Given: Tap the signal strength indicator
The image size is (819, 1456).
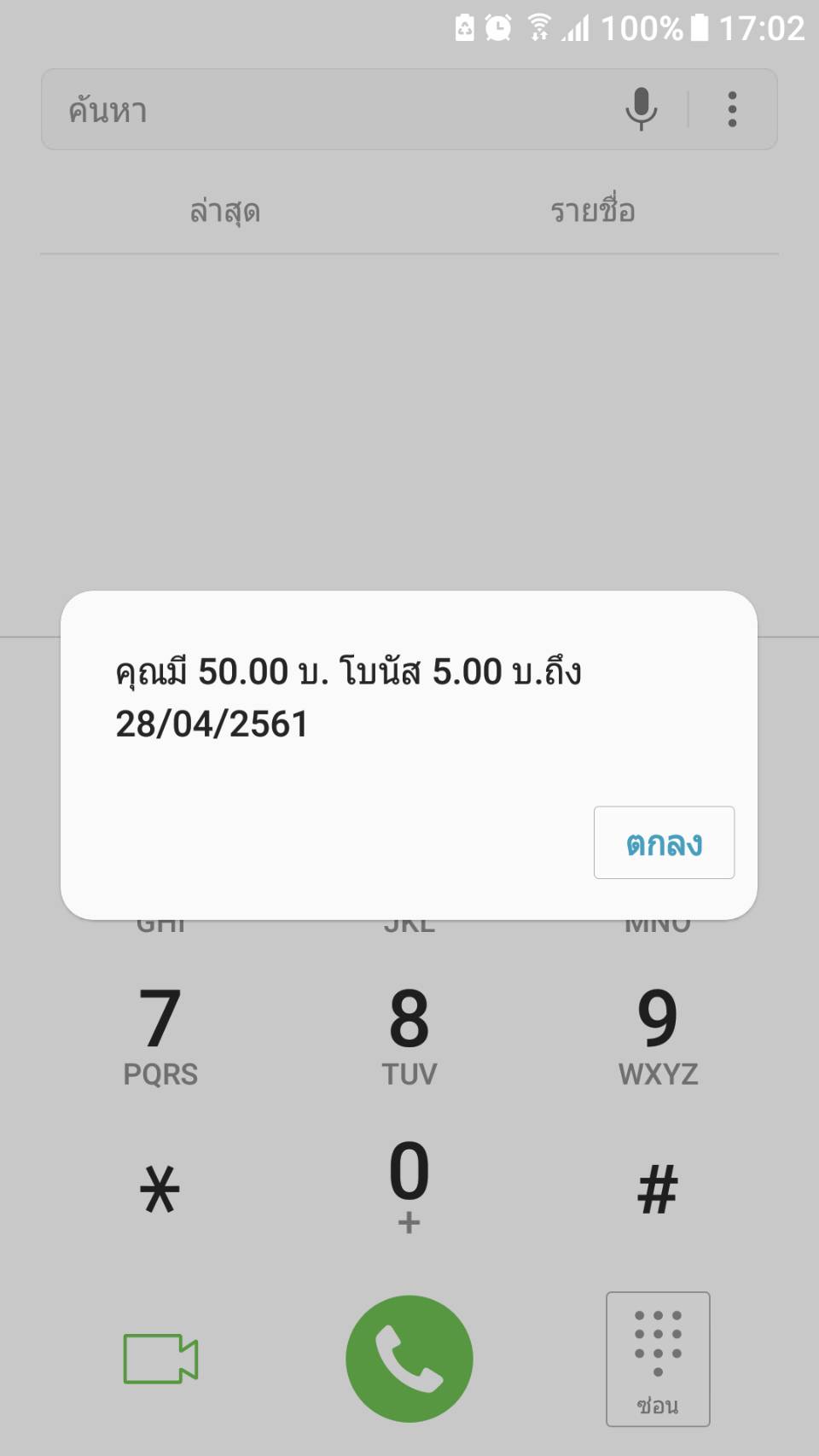Looking at the screenshot, I should [577, 26].
